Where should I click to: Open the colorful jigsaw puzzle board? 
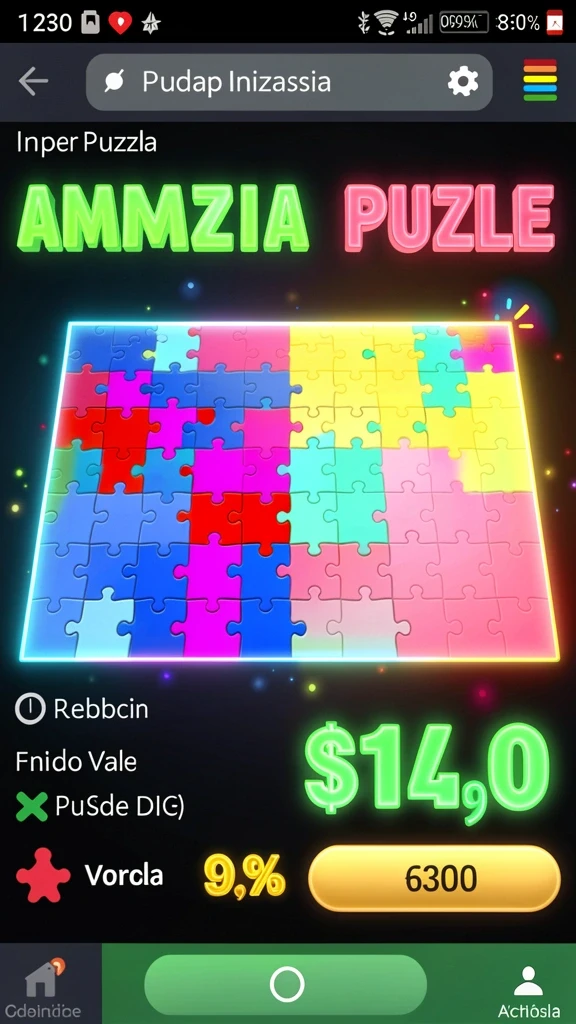289,491
